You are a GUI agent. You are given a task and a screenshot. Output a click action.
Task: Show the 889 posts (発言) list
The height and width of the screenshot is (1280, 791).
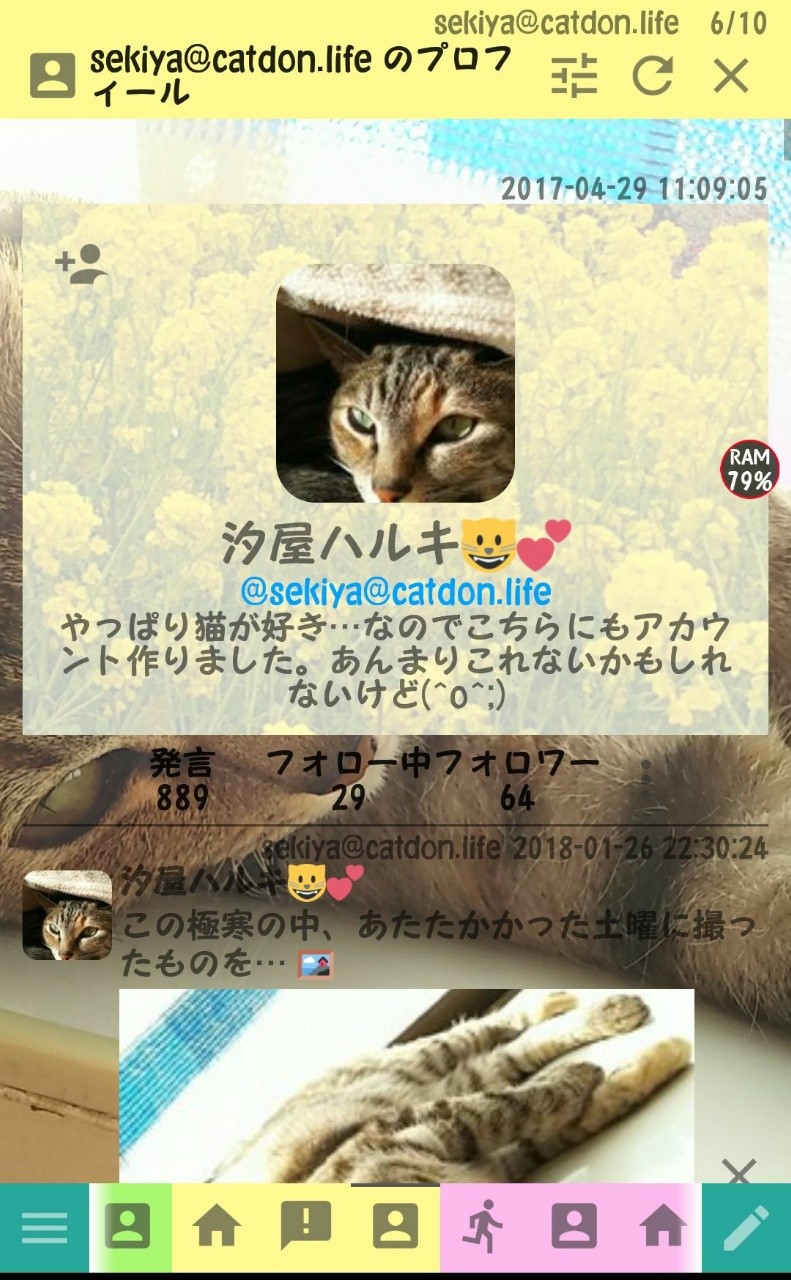pos(182,781)
